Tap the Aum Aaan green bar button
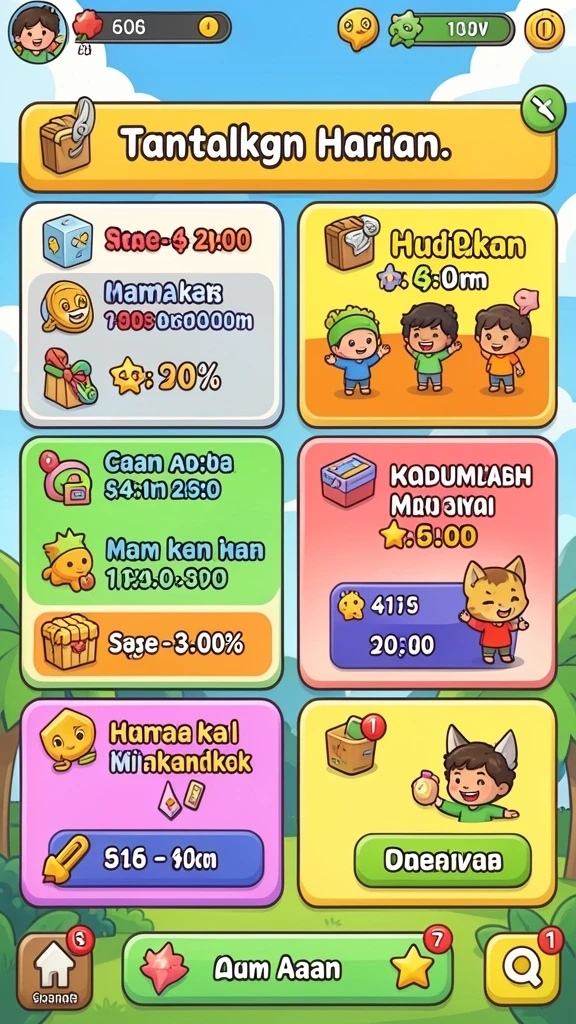The width and height of the screenshot is (576, 1024). pyautogui.click(x=287, y=968)
